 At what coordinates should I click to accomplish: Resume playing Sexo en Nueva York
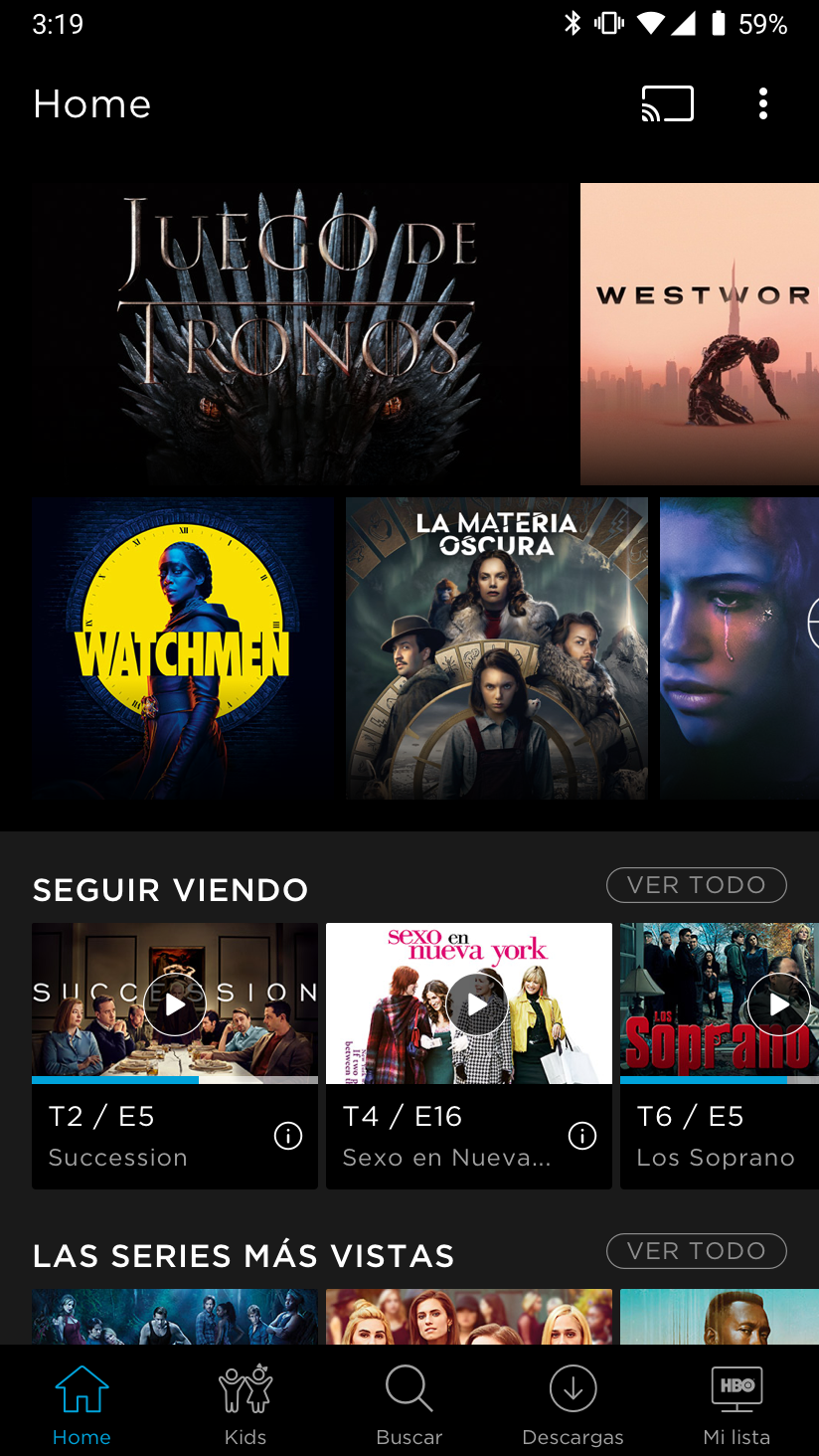478,1004
